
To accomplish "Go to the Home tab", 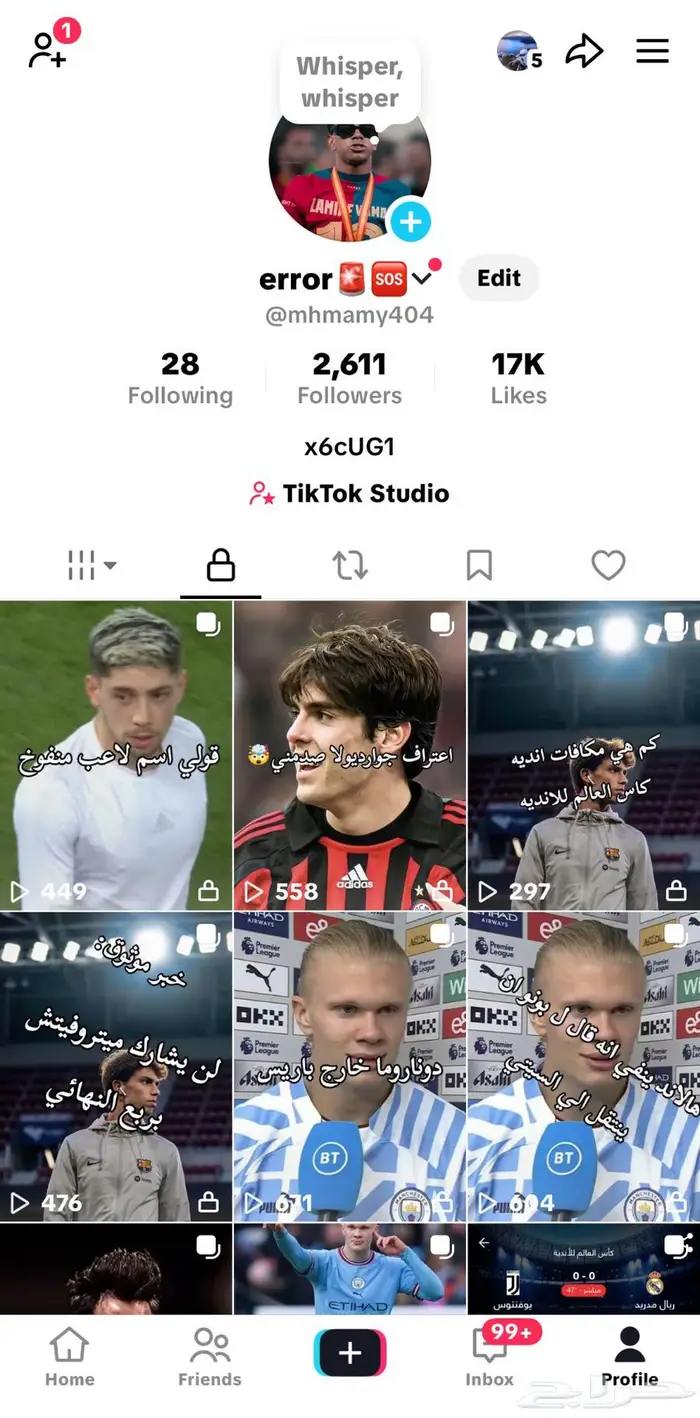I will (x=69, y=1357).
